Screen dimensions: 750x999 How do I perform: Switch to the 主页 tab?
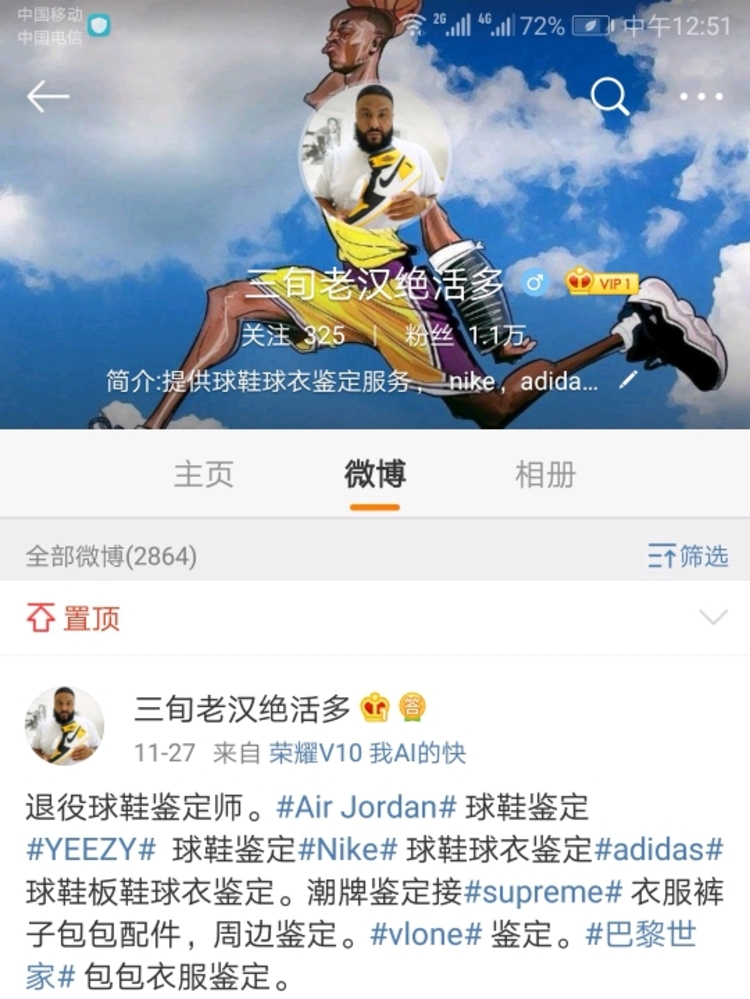pyautogui.click(x=203, y=475)
